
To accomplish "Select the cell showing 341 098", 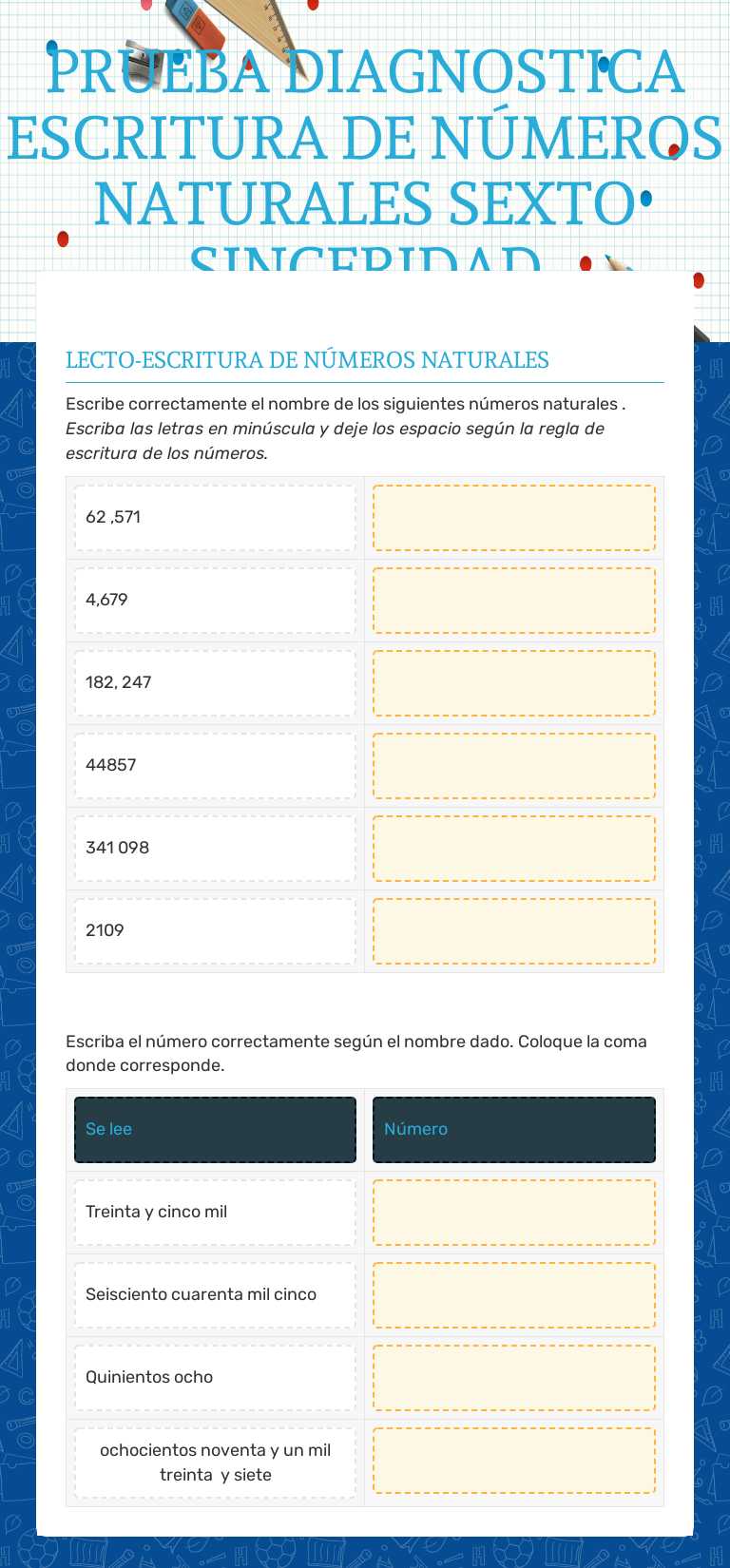I will point(214,848).
